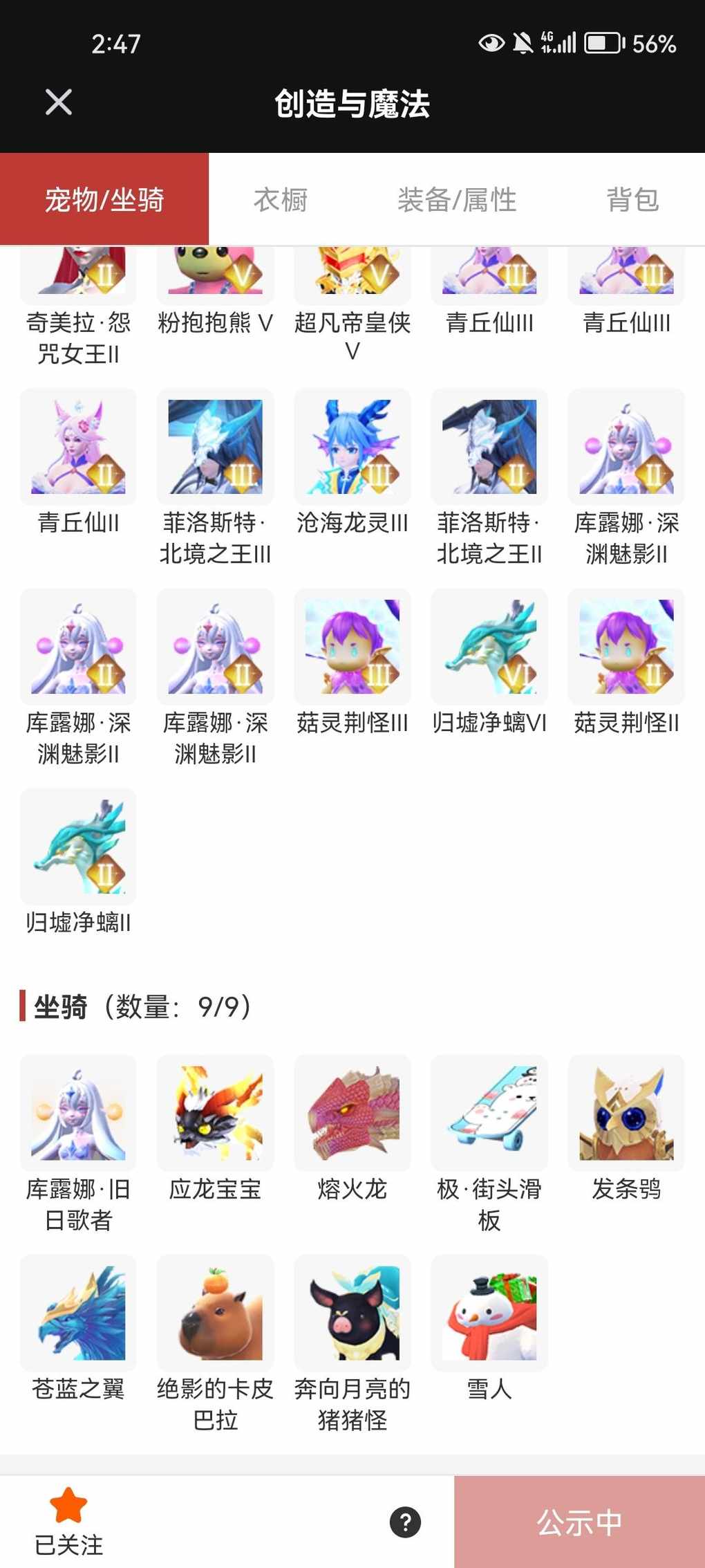This screenshot has width=705, height=1568.
Task: Tap the 熔火龙 mount tile
Action: click(x=352, y=1113)
